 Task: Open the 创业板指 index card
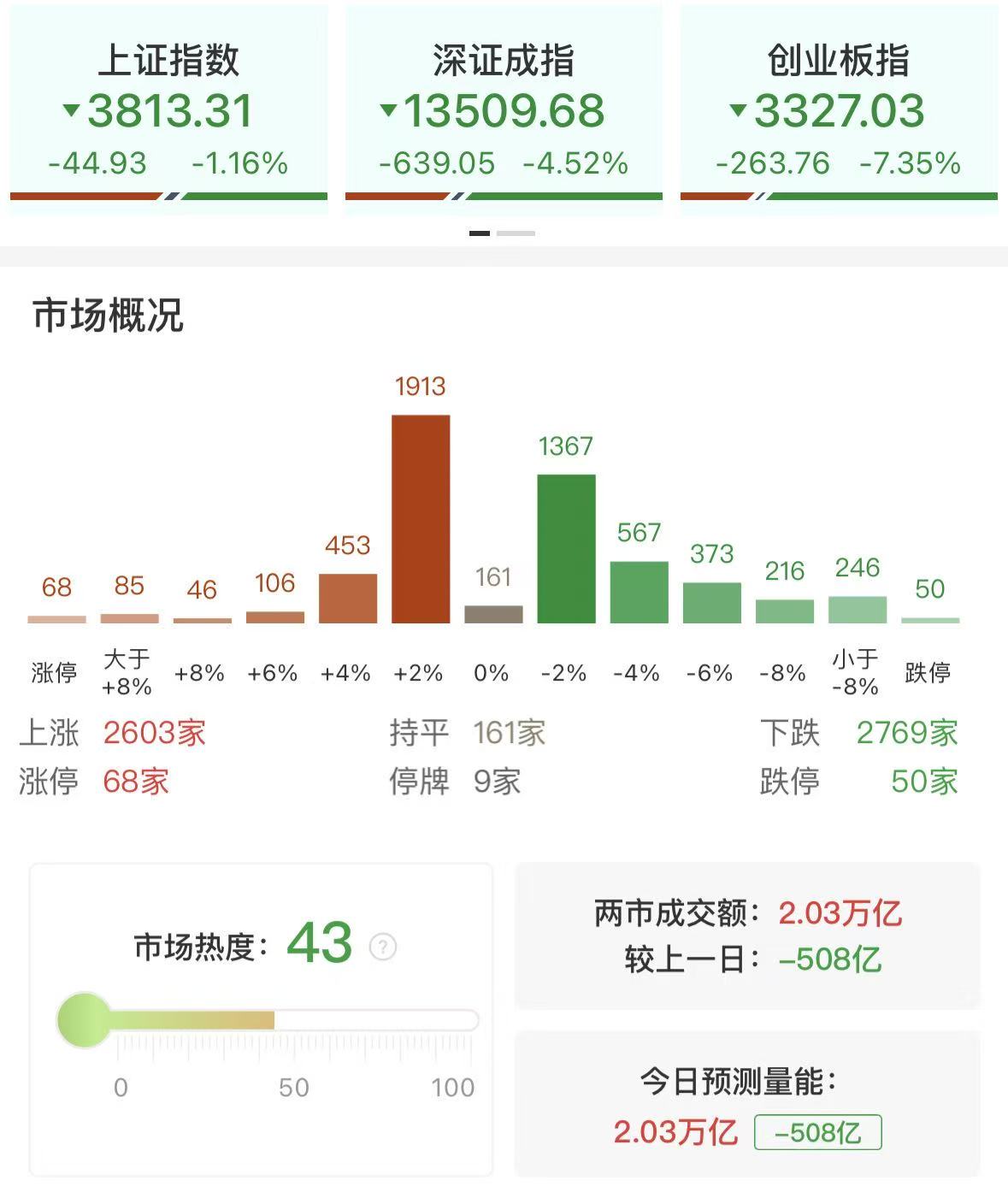[x=839, y=107]
